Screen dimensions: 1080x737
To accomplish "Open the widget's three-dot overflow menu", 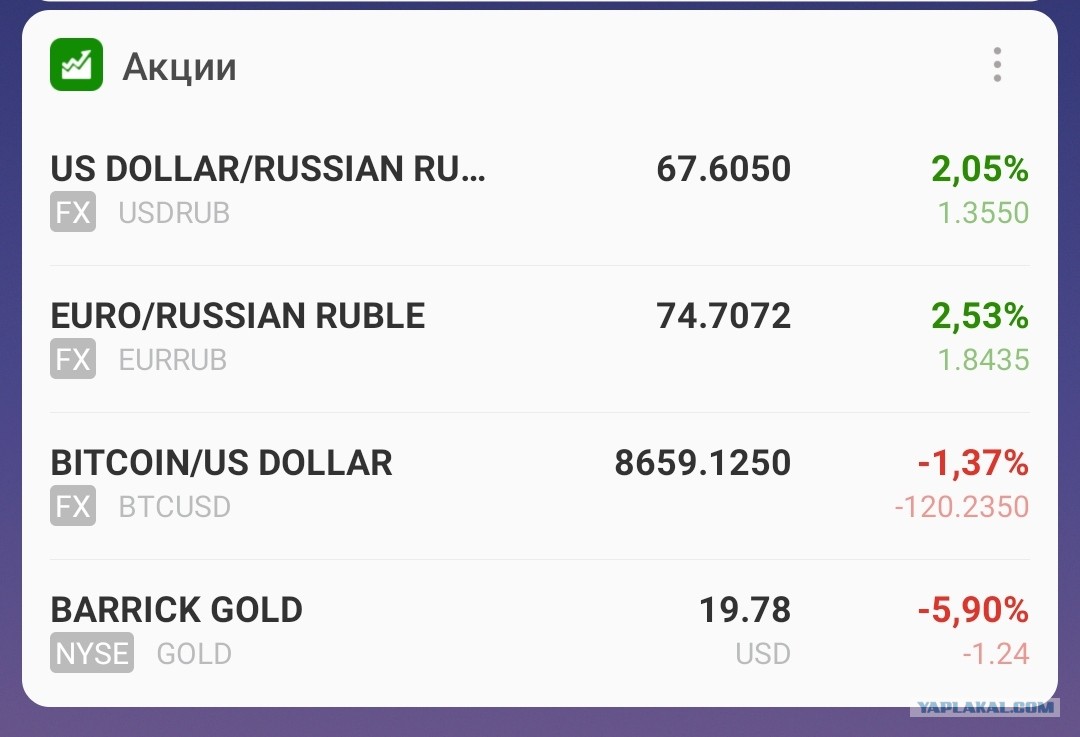I will [997, 65].
